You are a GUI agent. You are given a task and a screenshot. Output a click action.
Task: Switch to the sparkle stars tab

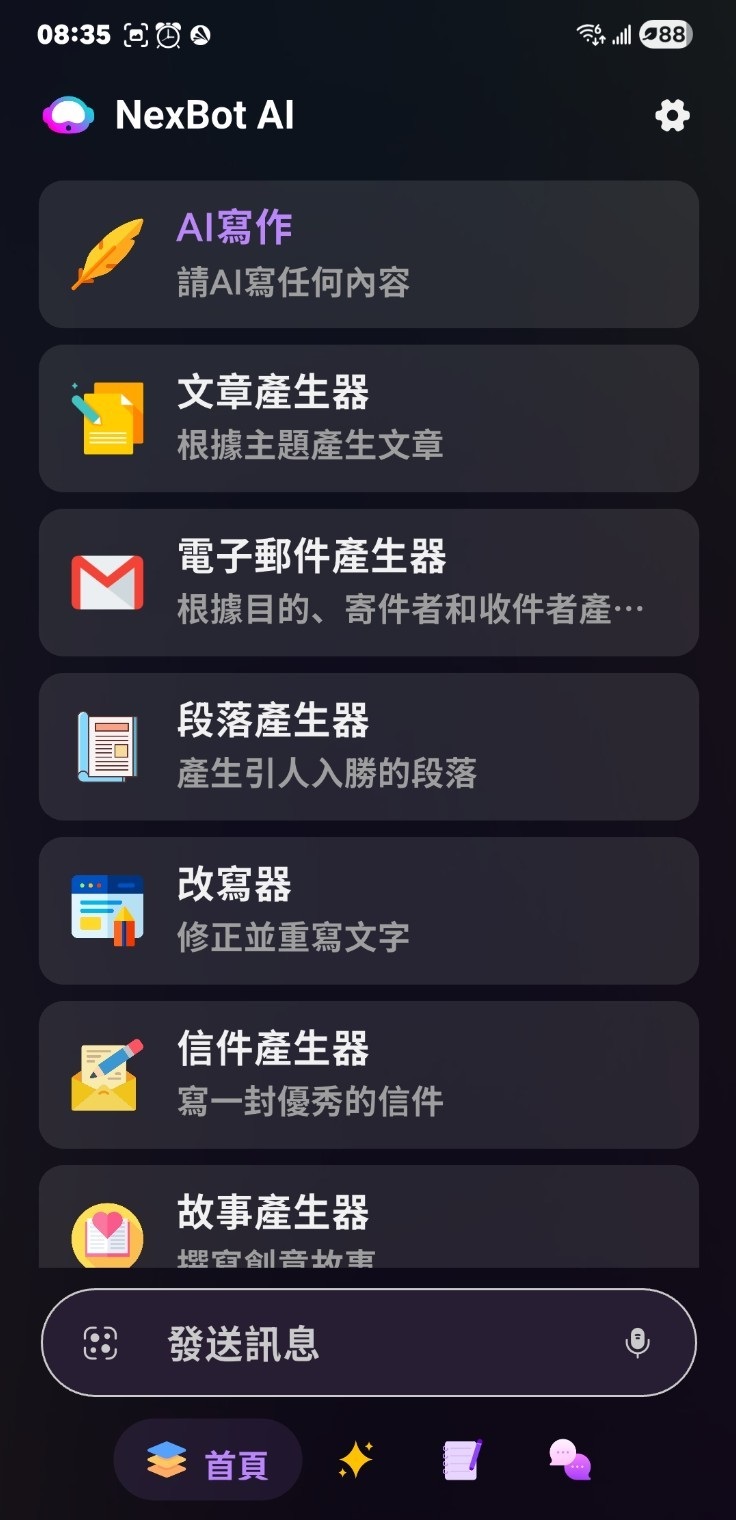pyautogui.click(x=355, y=1462)
